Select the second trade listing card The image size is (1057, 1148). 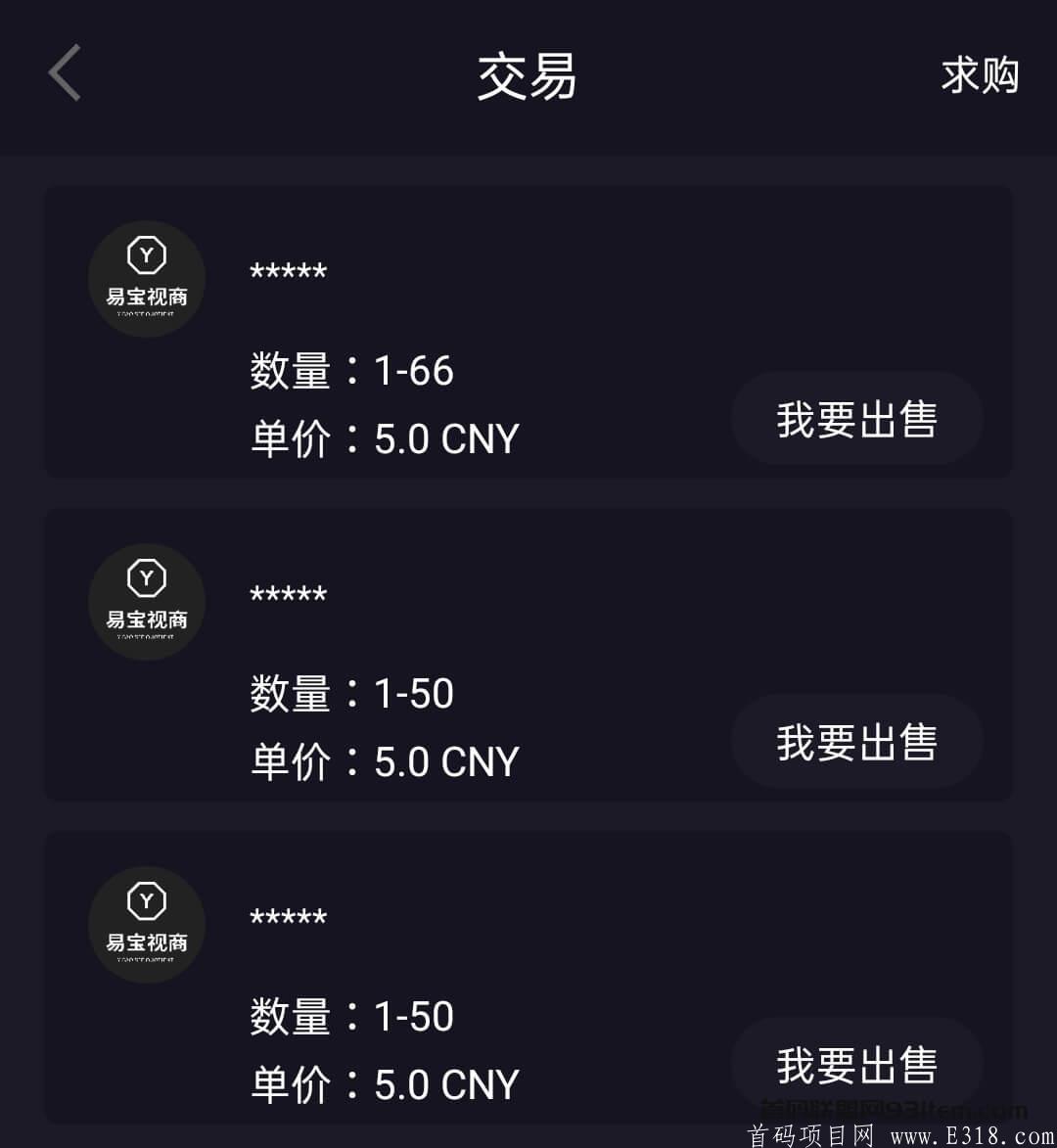[x=528, y=653]
